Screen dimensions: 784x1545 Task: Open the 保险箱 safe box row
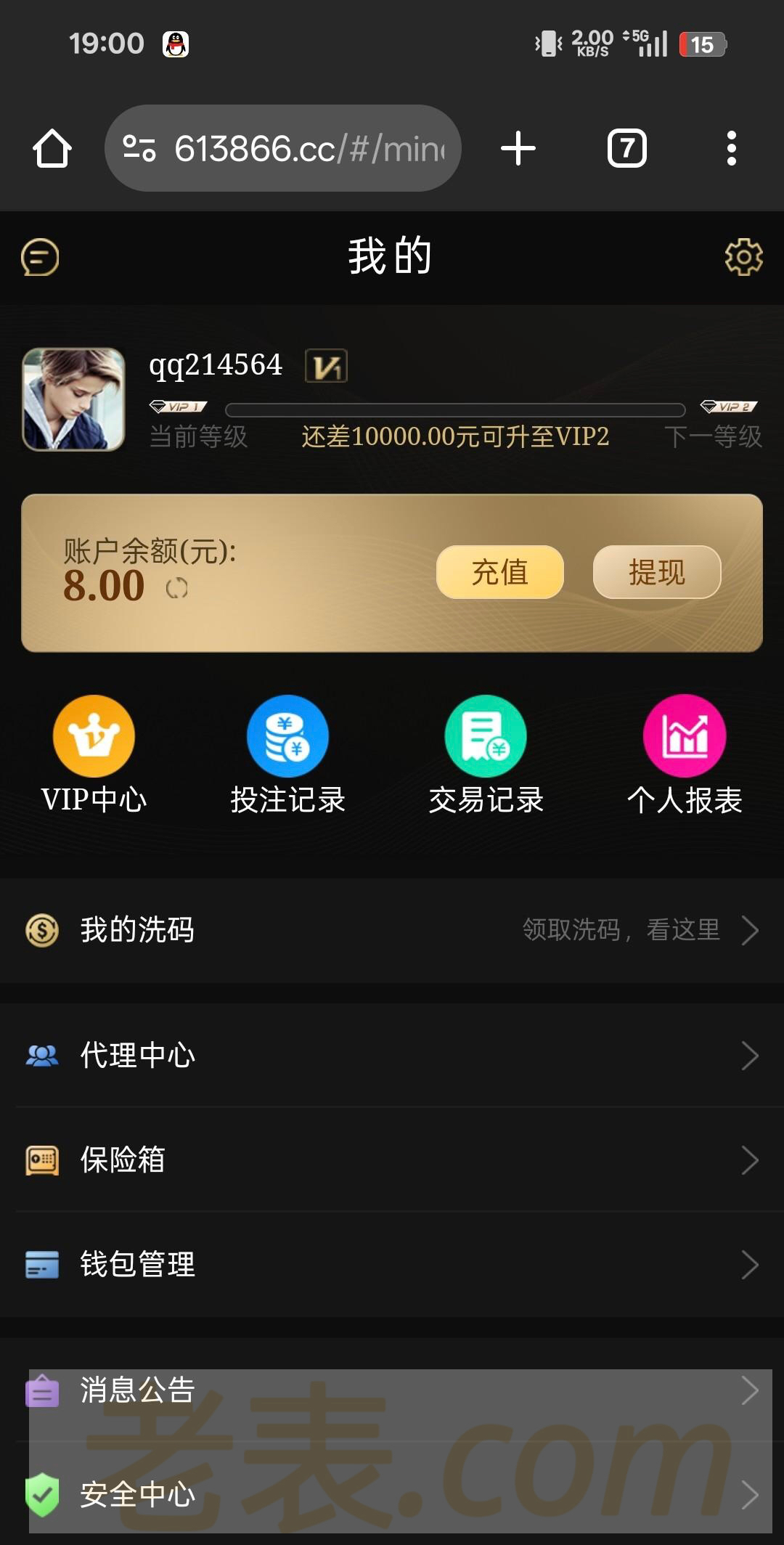point(392,1159)
